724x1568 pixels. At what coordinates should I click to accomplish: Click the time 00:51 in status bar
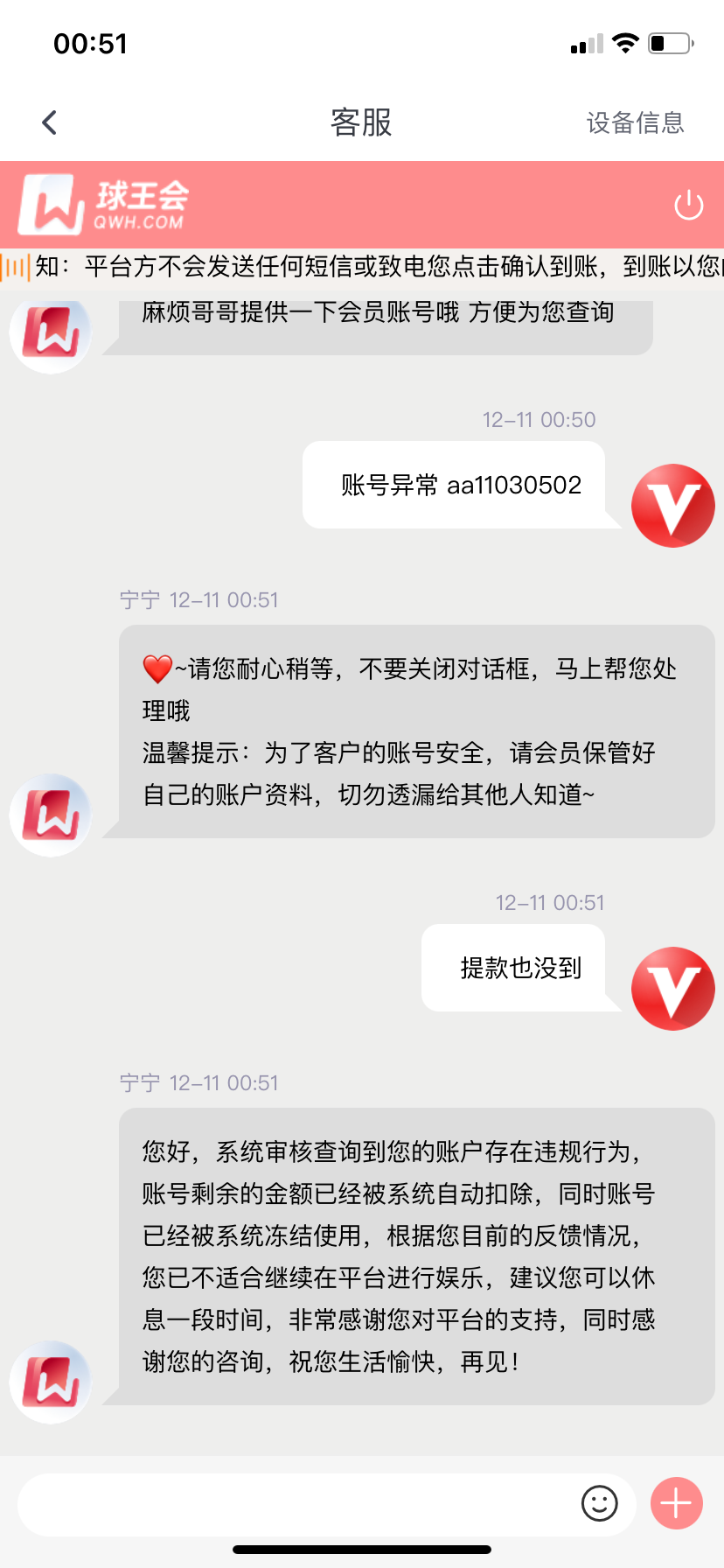click(x=91, y=43)
